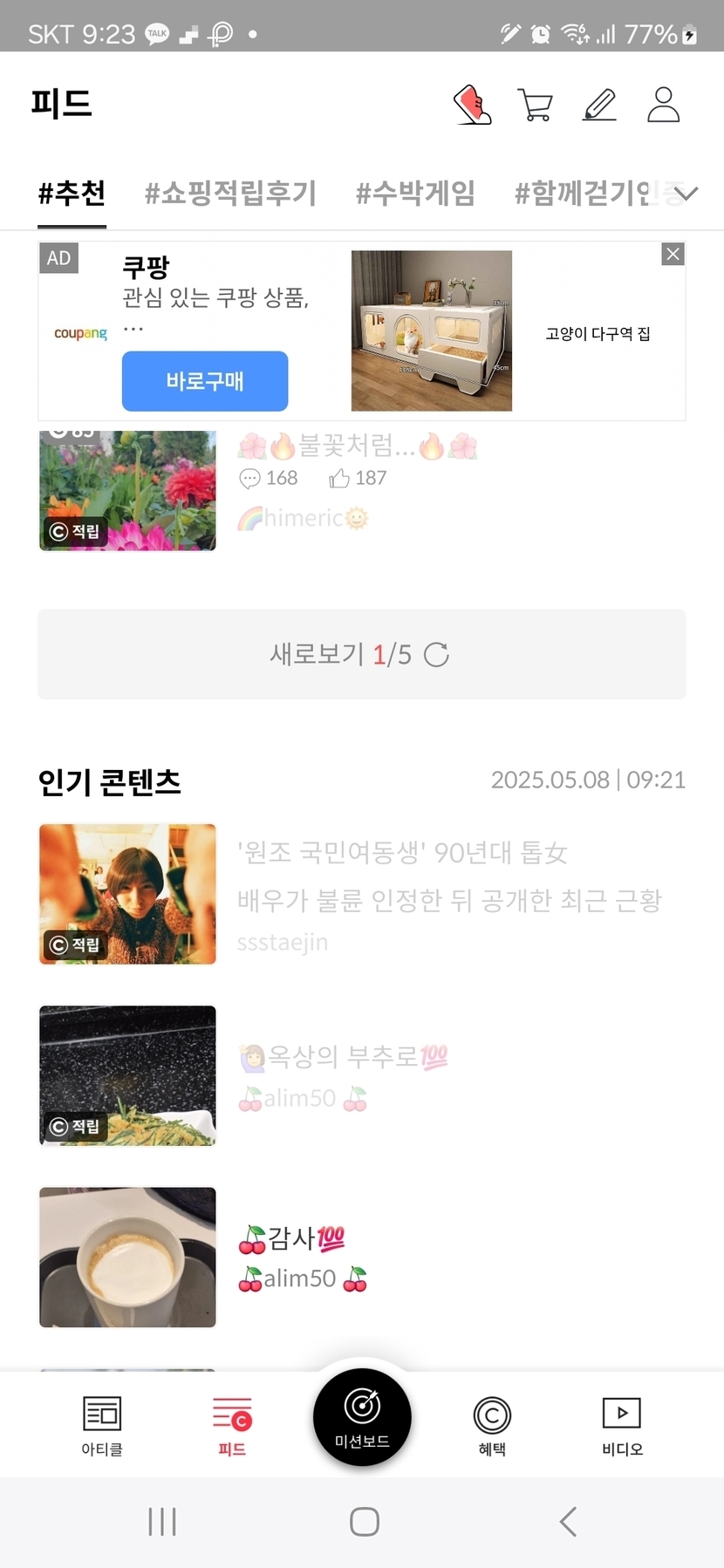Write a new post with pencil icon
Image resolution: width=724 pixels, height=1568 pixels.
coord(599,105)
